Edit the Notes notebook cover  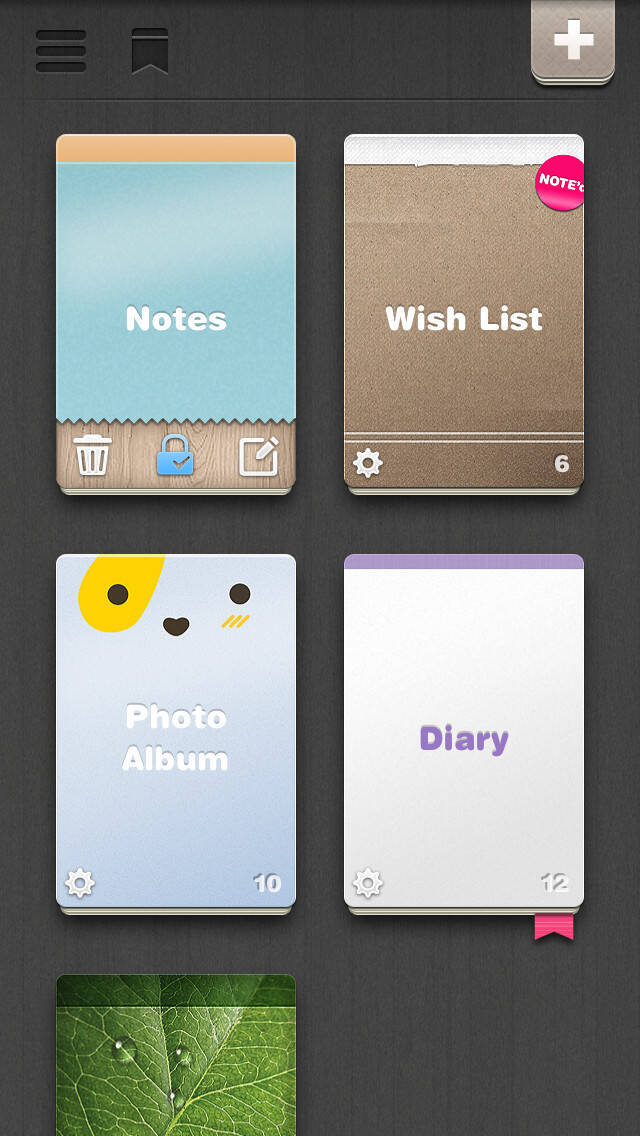(x=259, y=456)
